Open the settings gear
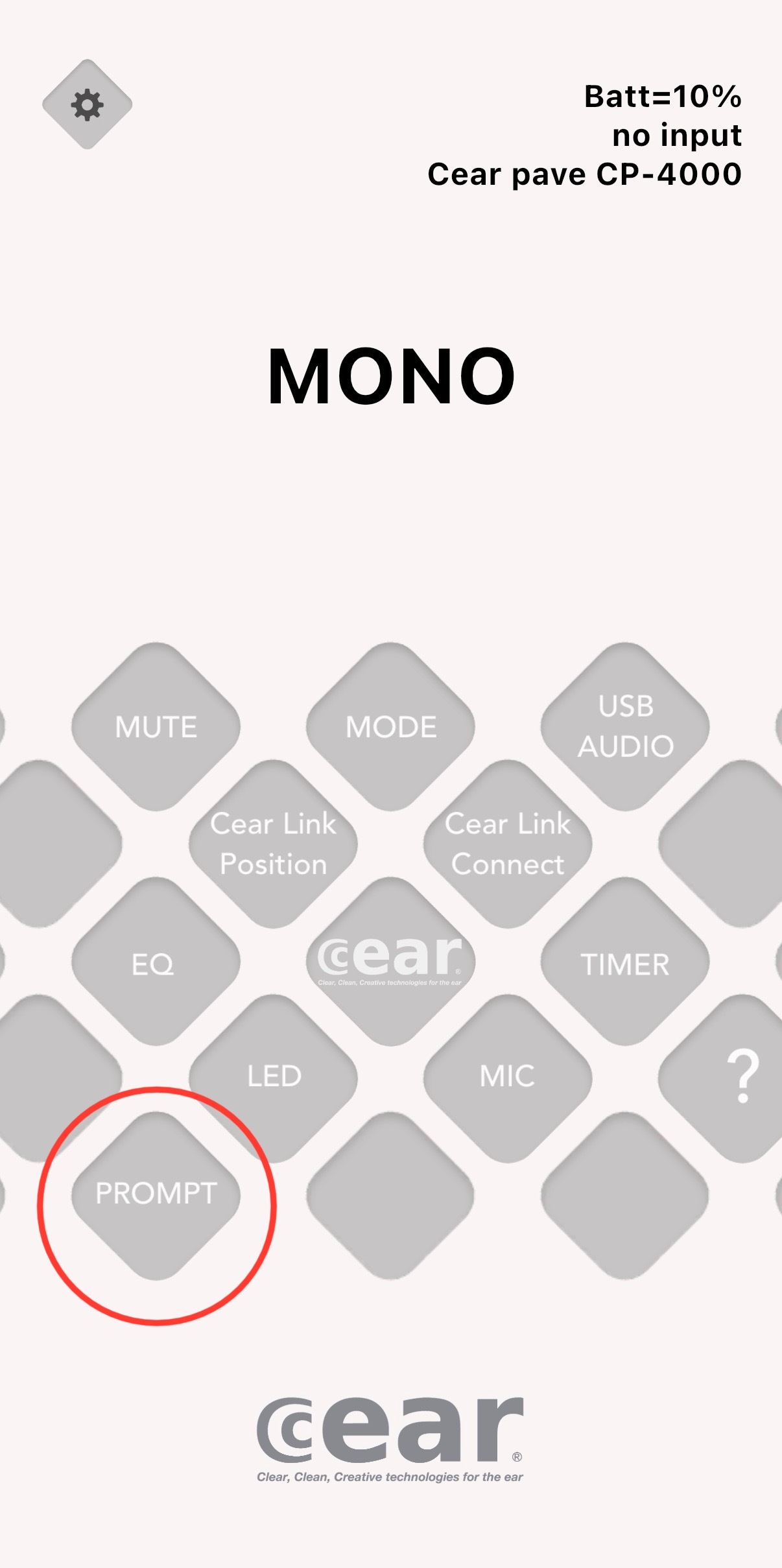The width and height of the screenshot is (782, 1568). coord(87,104)
